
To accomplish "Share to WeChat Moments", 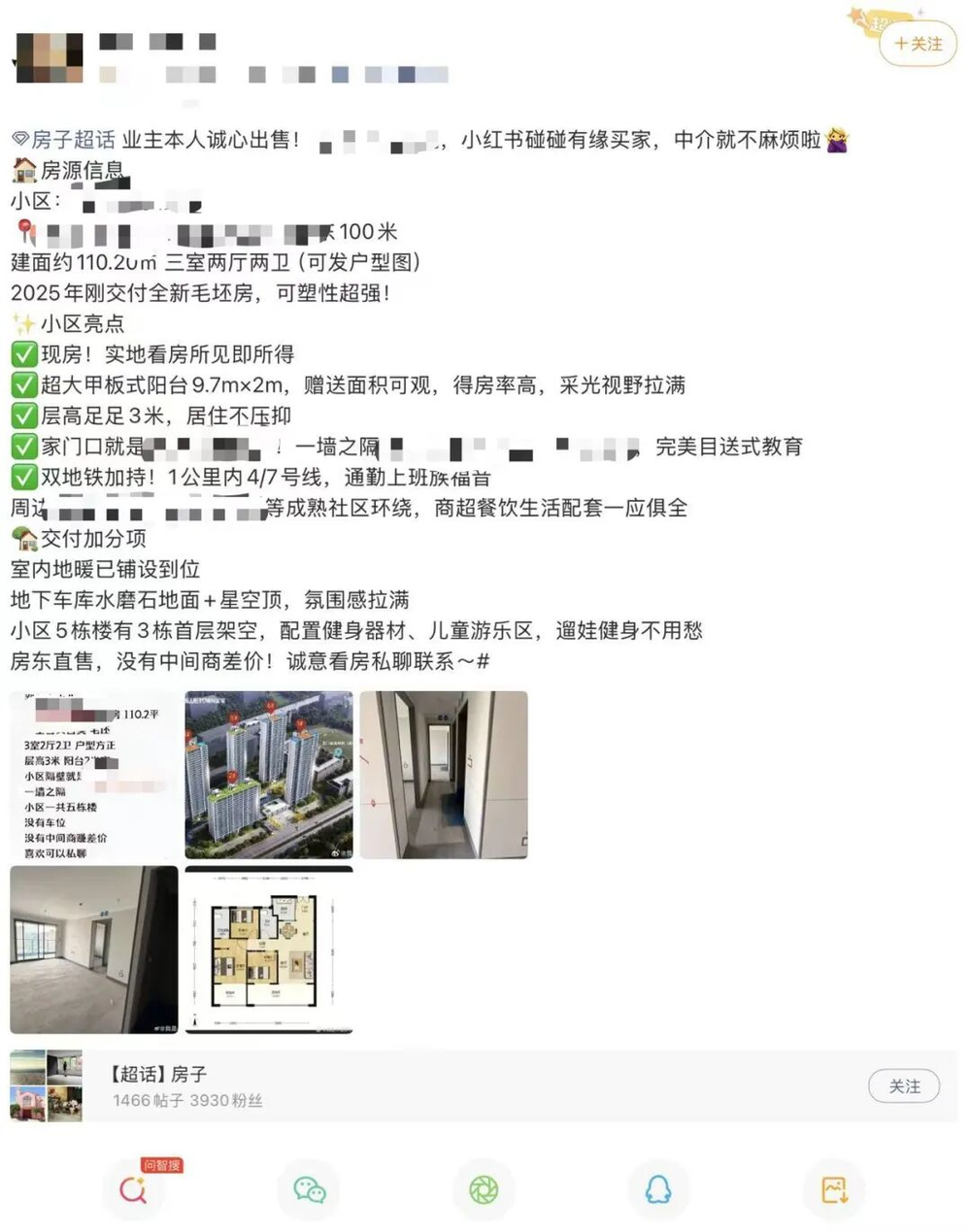I will 484,1189.
